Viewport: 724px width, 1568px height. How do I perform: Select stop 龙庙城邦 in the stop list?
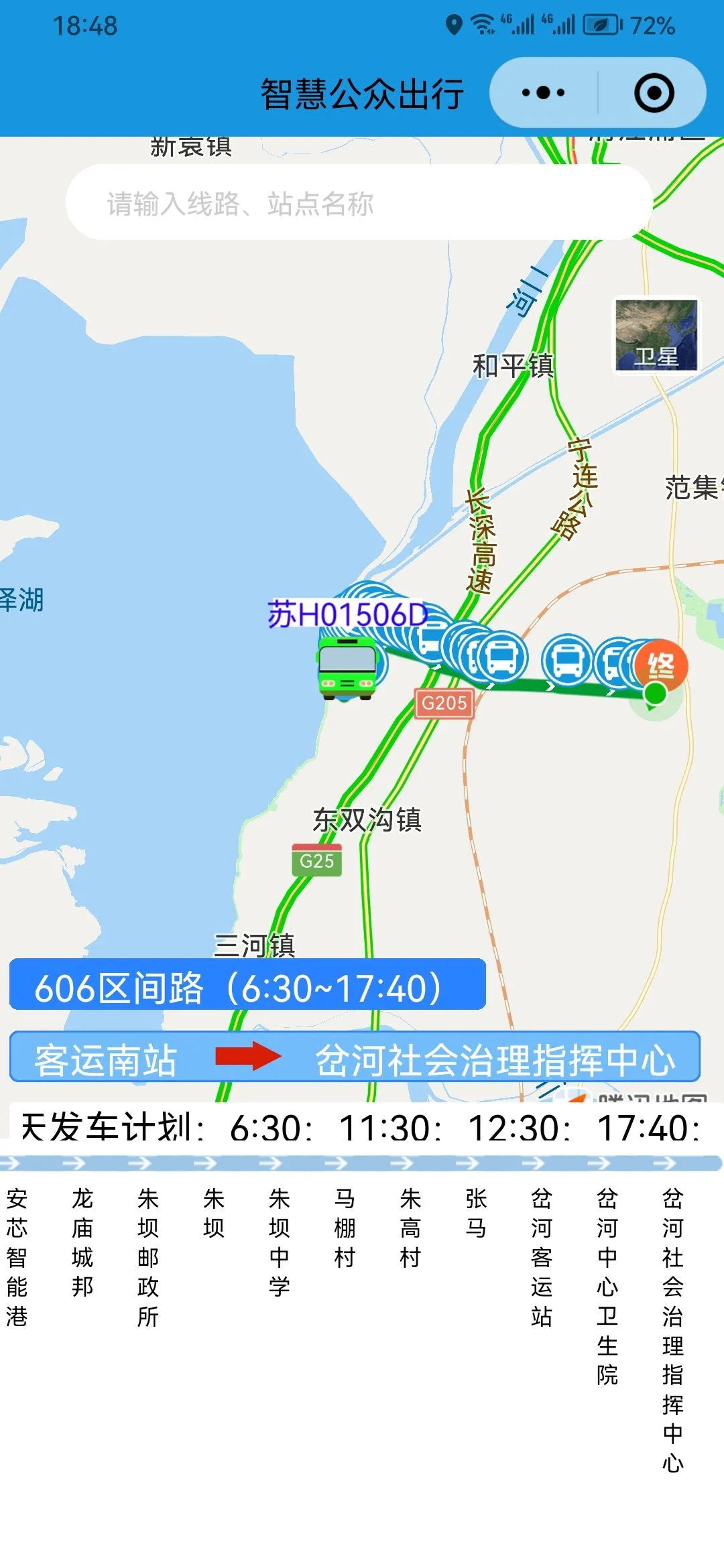[82, 1244]
